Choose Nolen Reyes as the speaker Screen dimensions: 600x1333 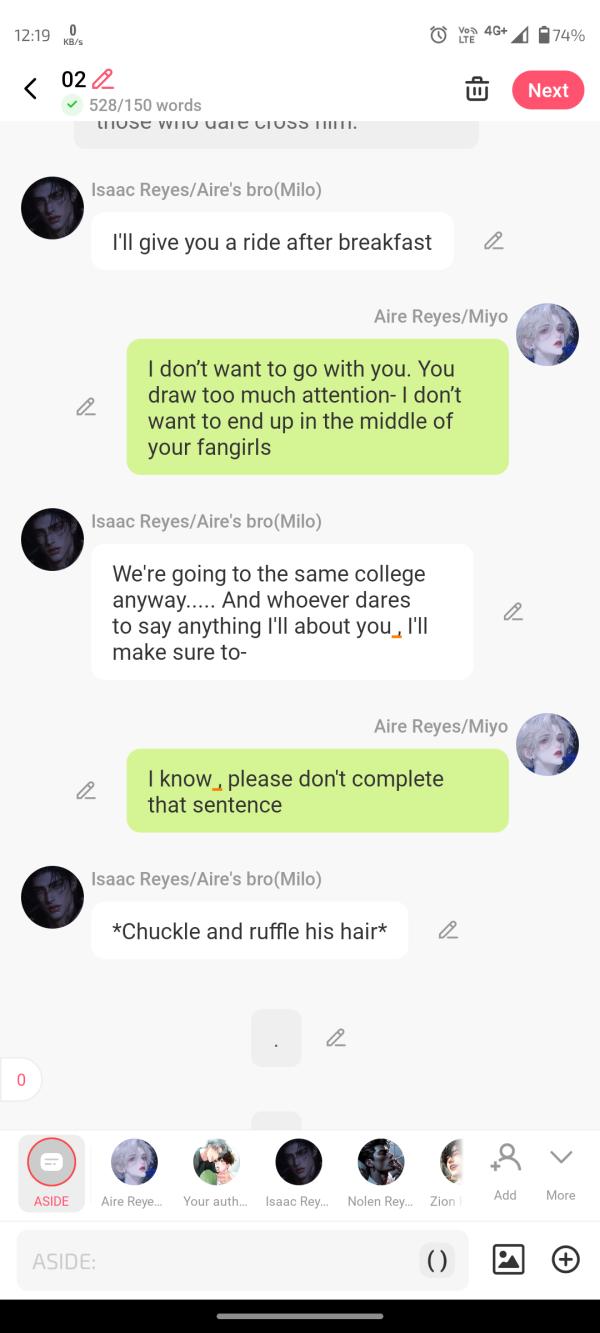[x=380, y=1172]
